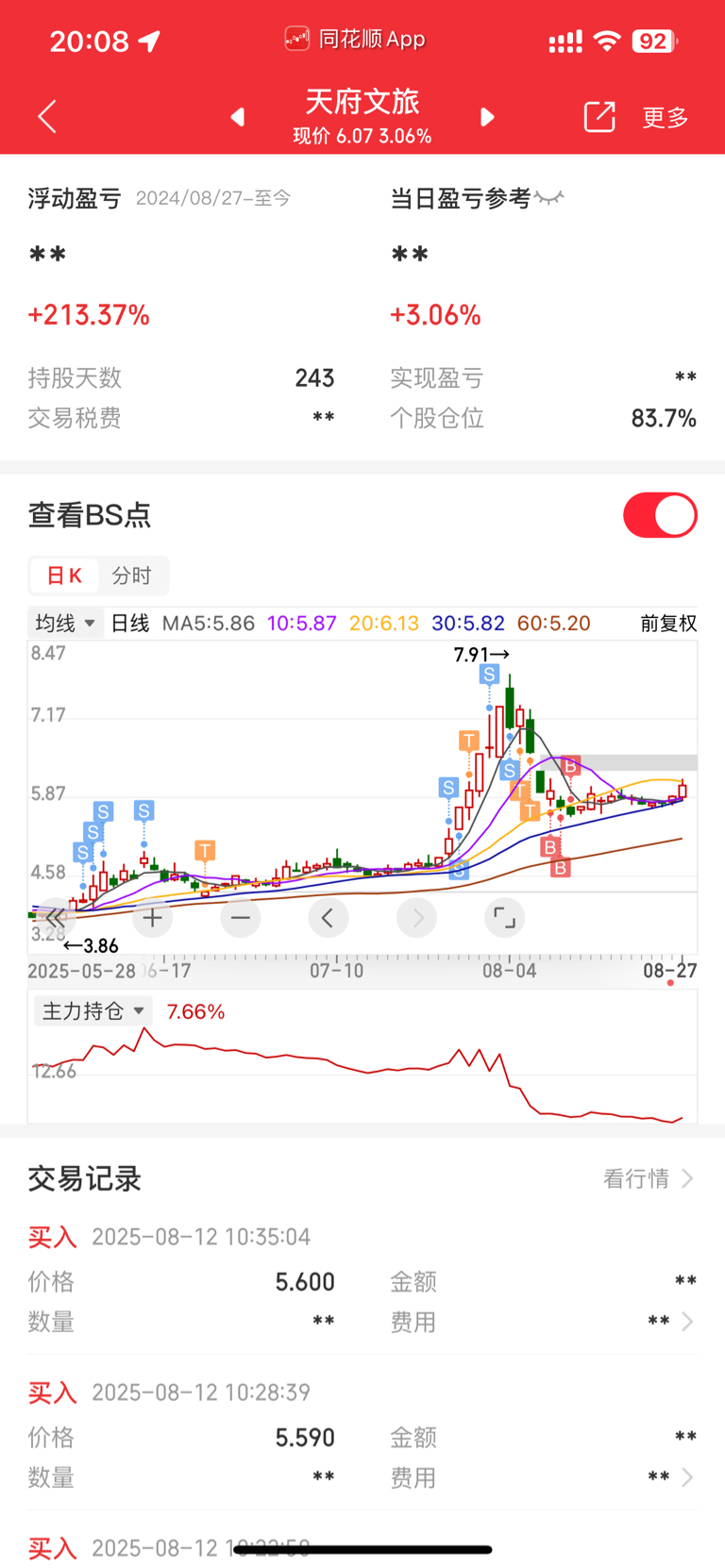Switch to the 分时 chart tab
725x1568 pixels.
click(x=131, y=575)
